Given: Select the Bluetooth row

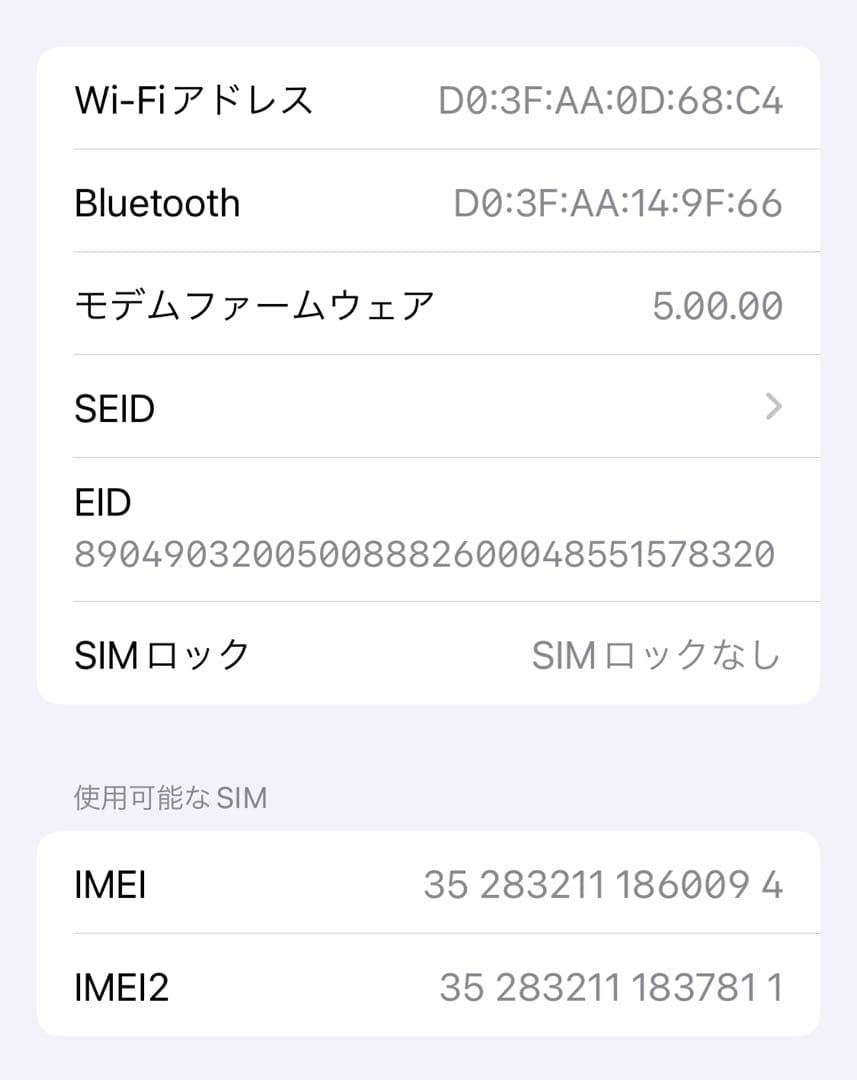Looking at the screenshot, I should point(428,203).
